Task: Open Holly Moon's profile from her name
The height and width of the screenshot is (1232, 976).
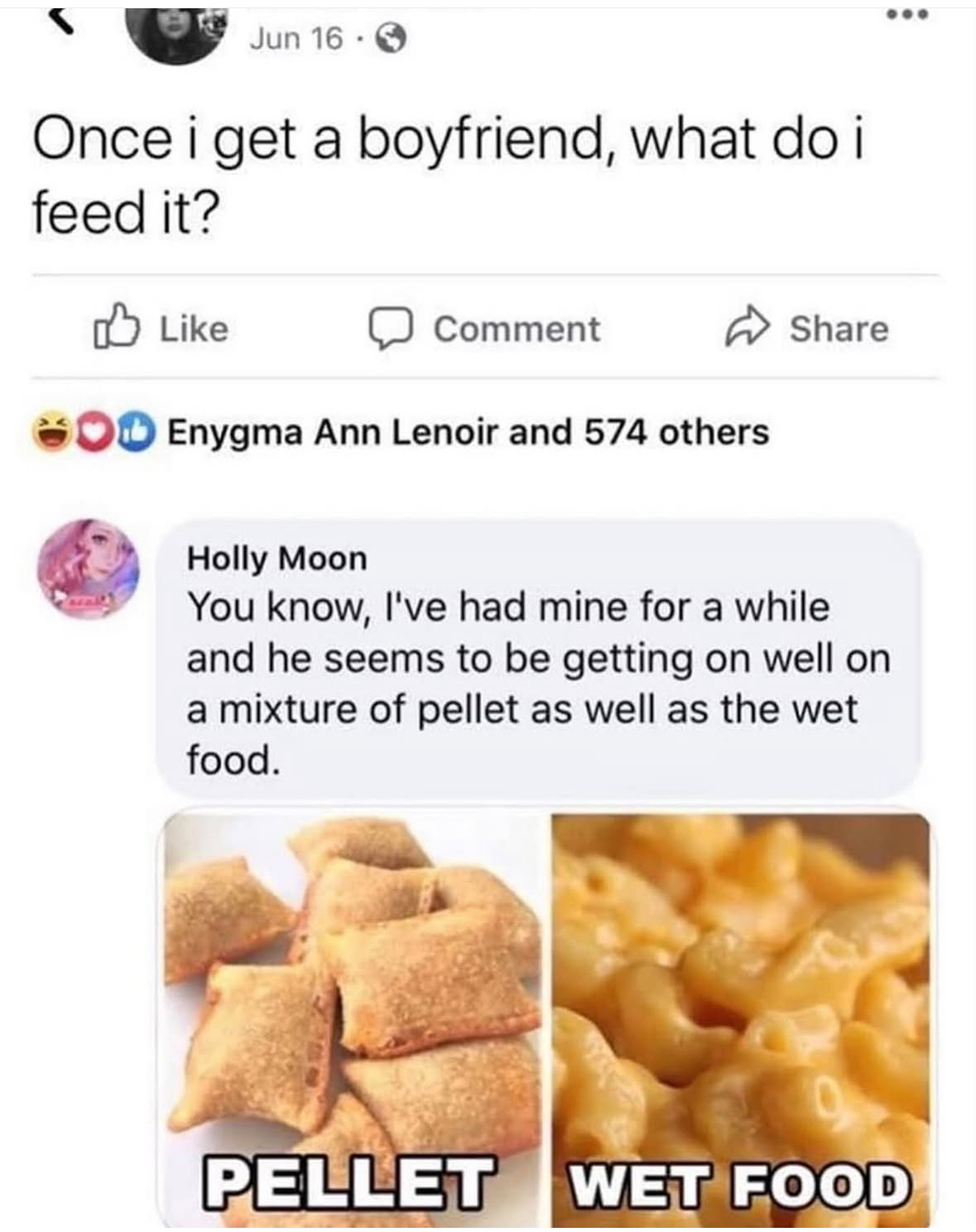Action: tap(276, 558)
